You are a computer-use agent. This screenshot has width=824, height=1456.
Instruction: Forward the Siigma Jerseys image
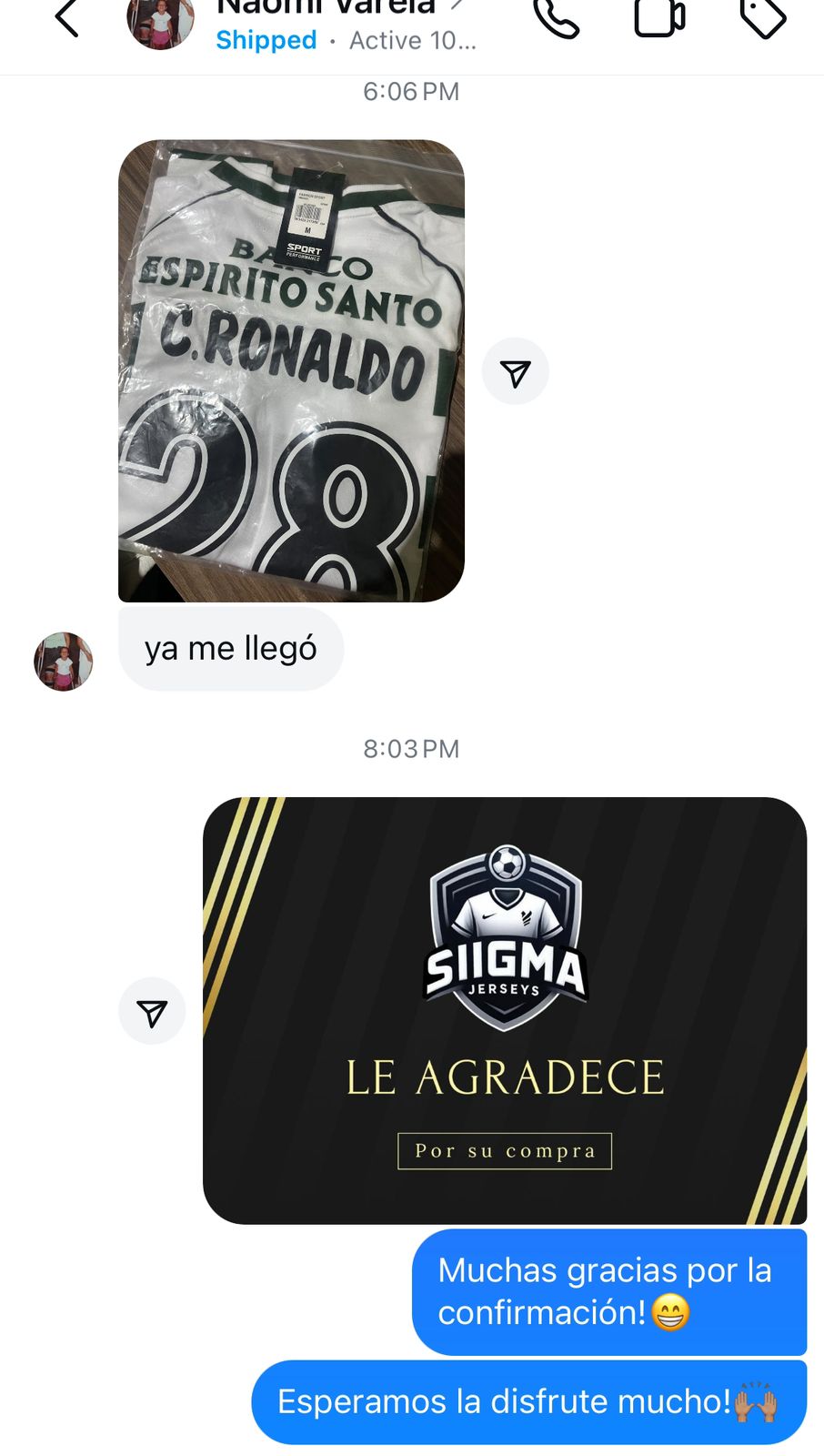click(x=152, y=1011)
